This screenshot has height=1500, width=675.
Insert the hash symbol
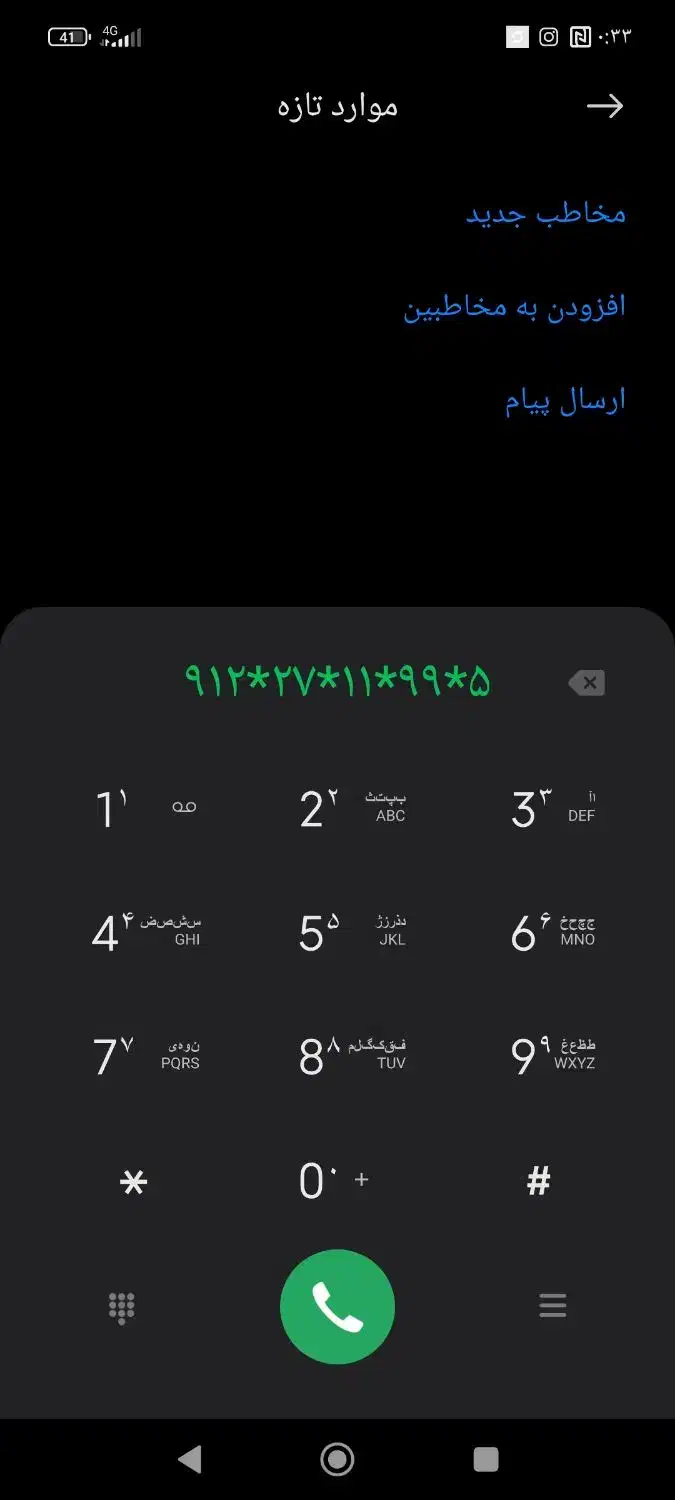539,1182
